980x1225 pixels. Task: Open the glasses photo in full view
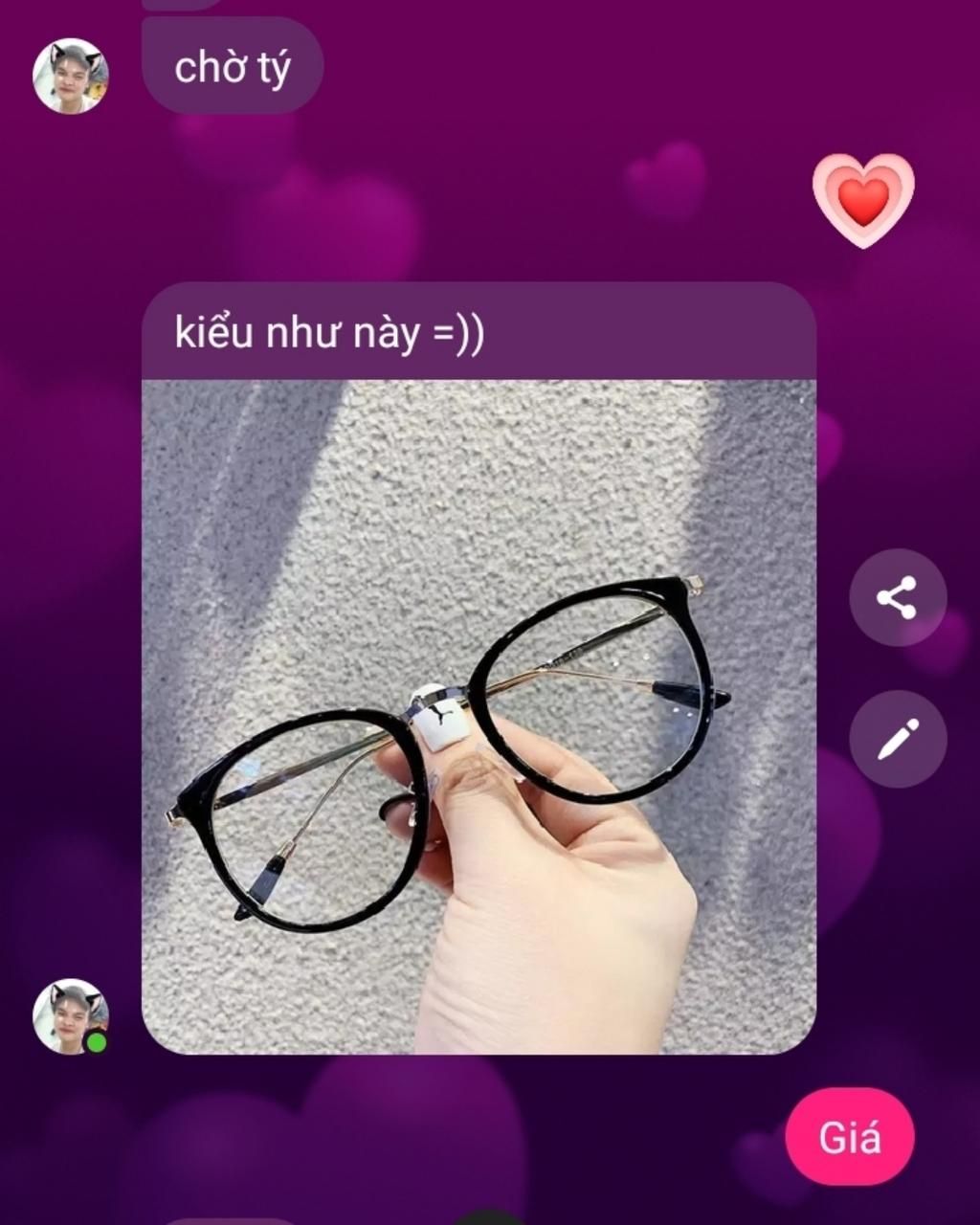pos(479,716)
